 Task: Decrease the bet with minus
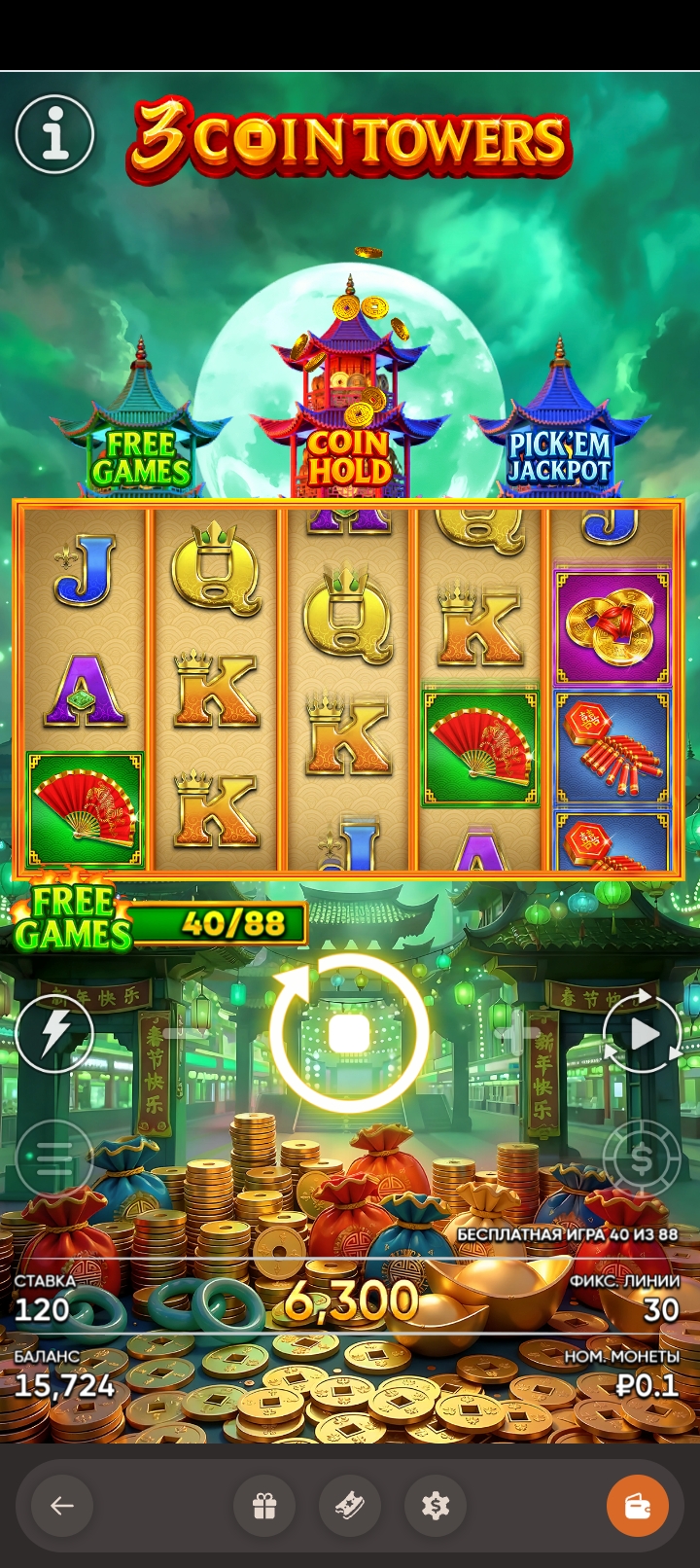click(x=181, y=1033)
